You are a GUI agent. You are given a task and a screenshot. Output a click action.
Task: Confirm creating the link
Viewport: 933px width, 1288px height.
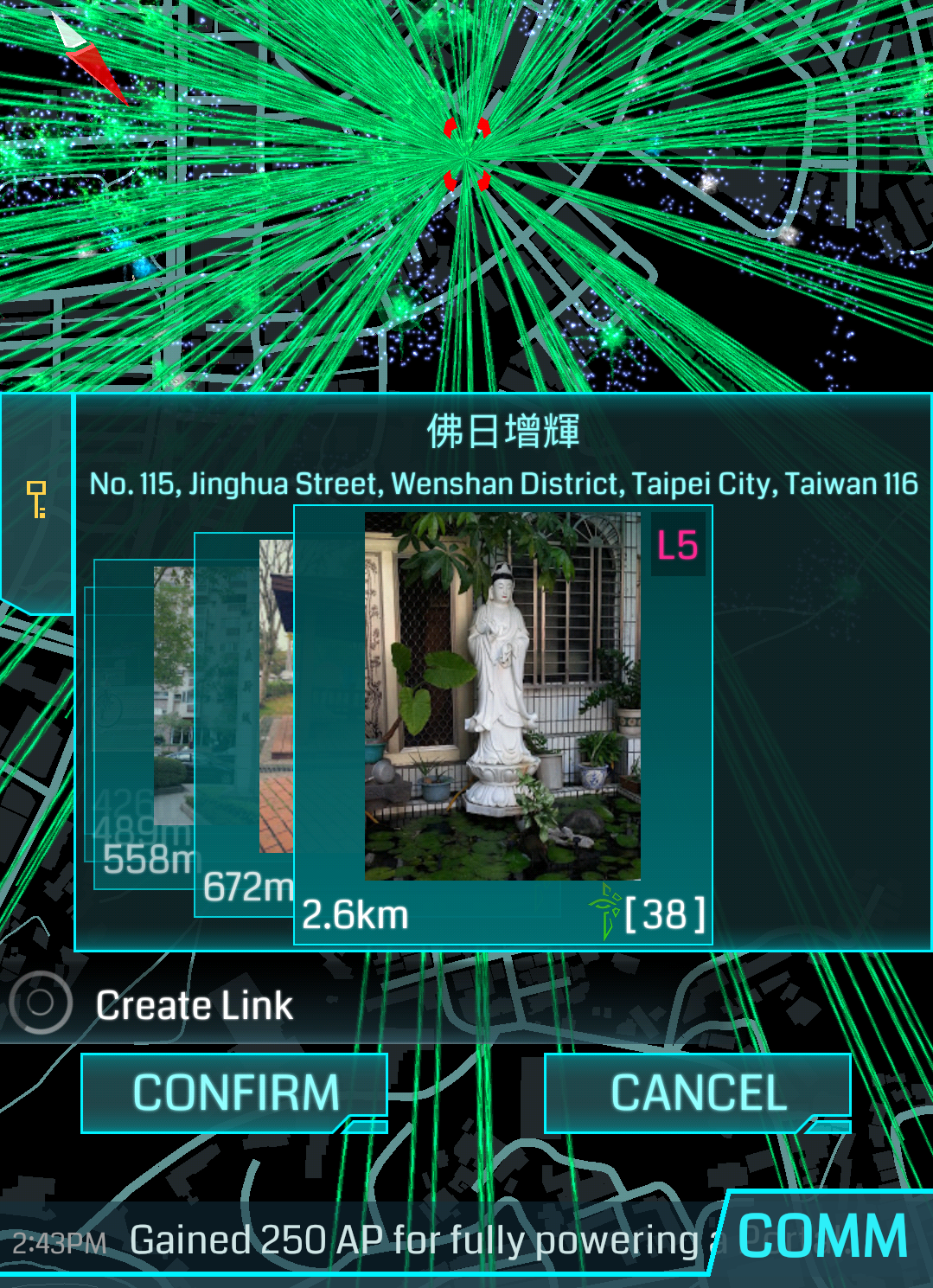pyautogui.click(x=234, y=1093)
